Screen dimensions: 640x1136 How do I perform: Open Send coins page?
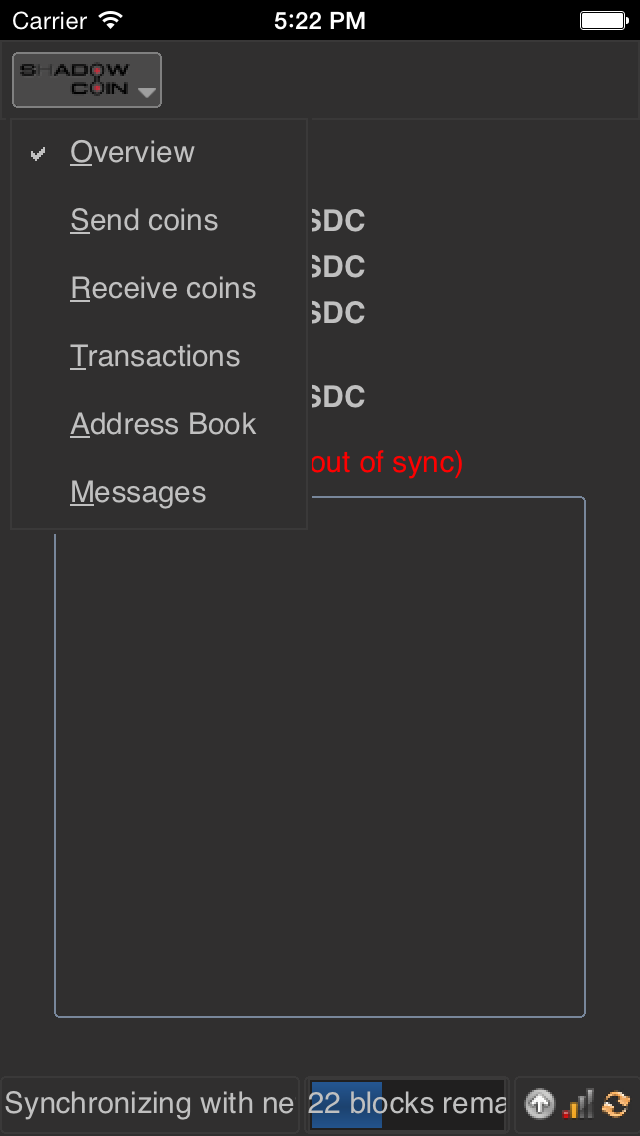coord(159,220)
